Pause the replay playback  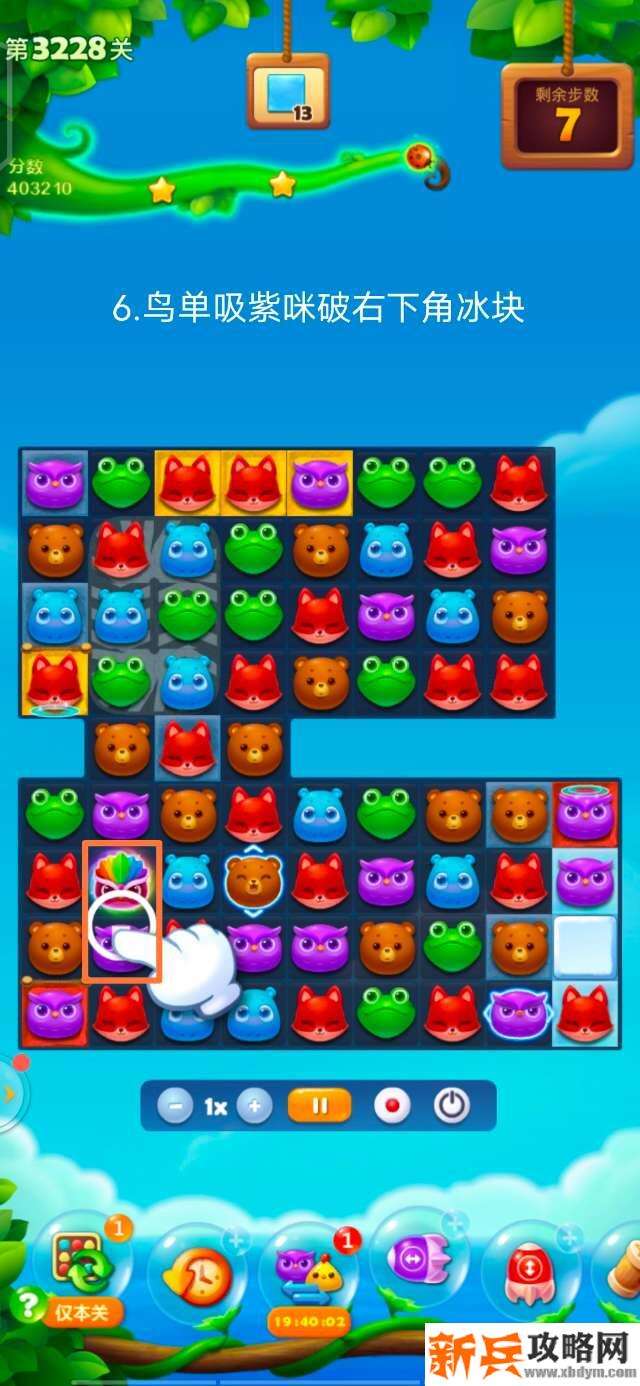(x=320, y=1106)
